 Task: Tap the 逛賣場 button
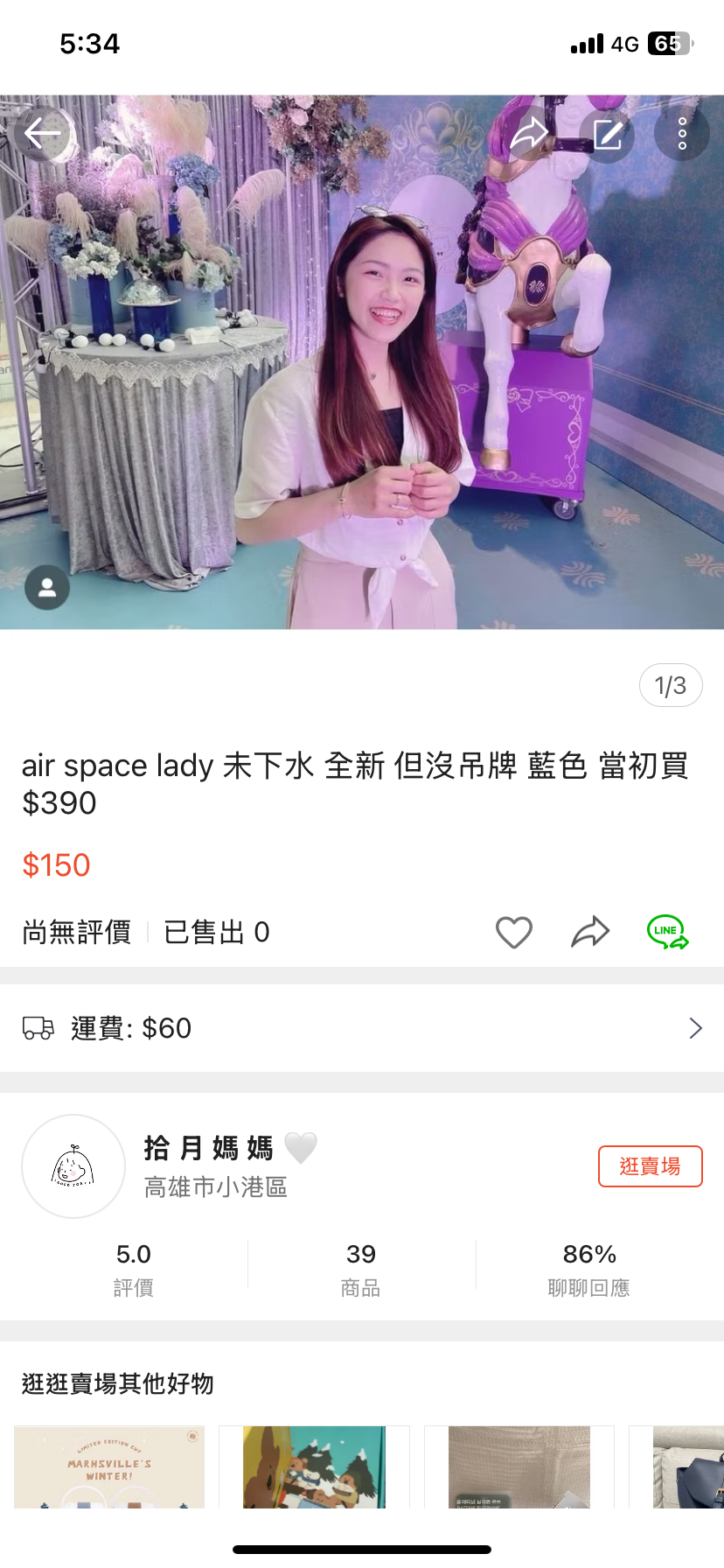click(x=650, y=1166)
